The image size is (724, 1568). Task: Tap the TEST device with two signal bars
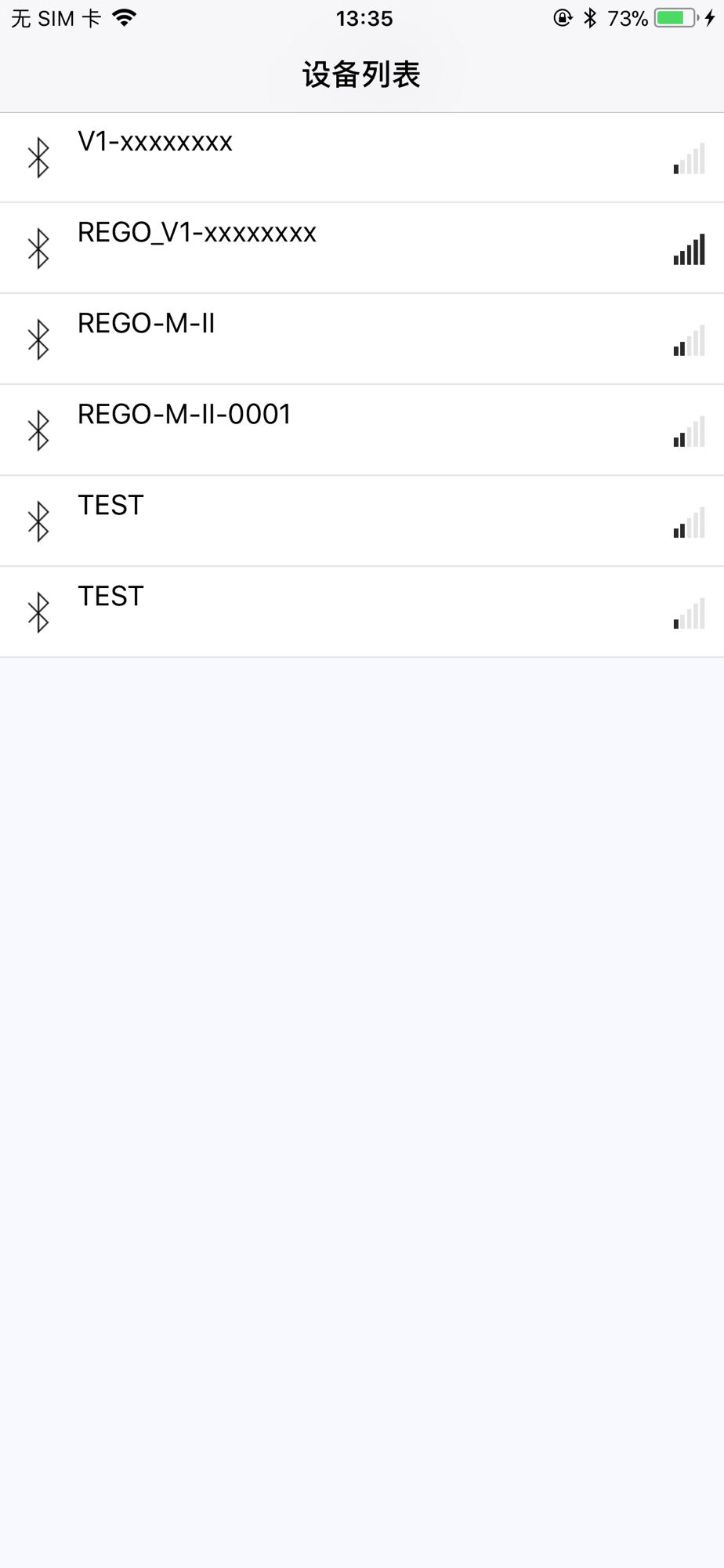362,521
